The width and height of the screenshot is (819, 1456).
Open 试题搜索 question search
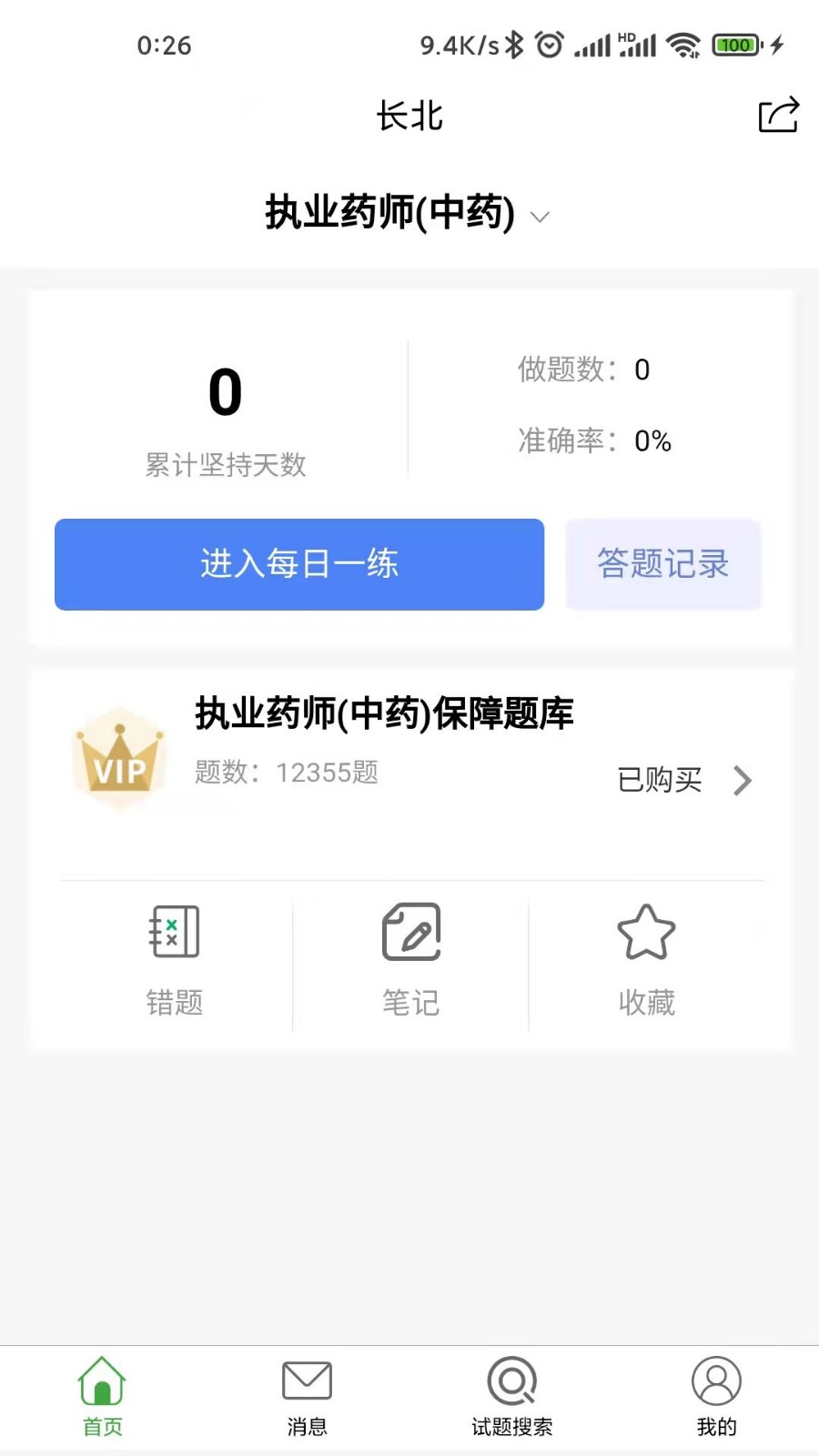pyautogui.click(x=511, y=1397)
